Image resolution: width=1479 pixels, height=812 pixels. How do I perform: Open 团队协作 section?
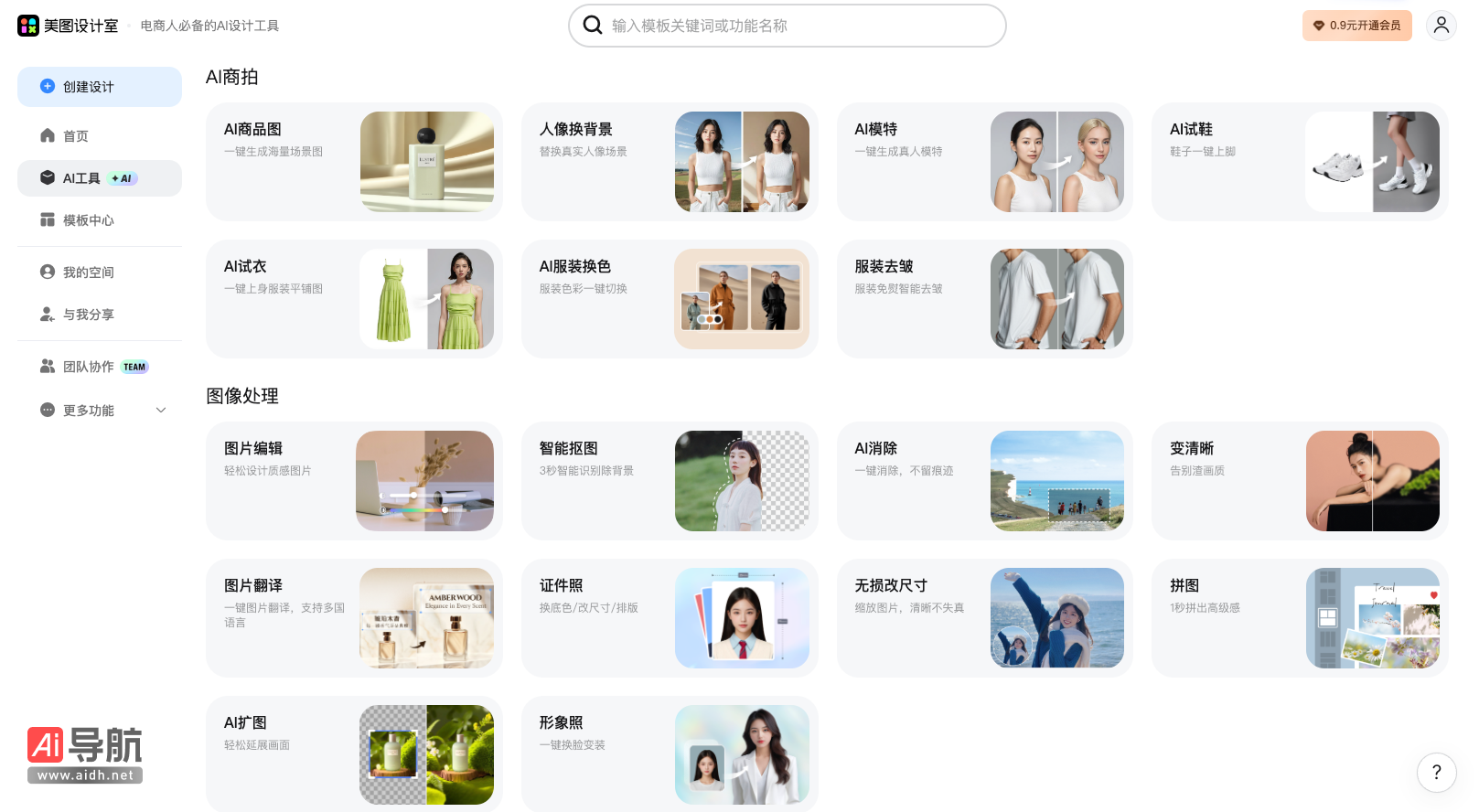pyautogui.click(x=89, y=367)
